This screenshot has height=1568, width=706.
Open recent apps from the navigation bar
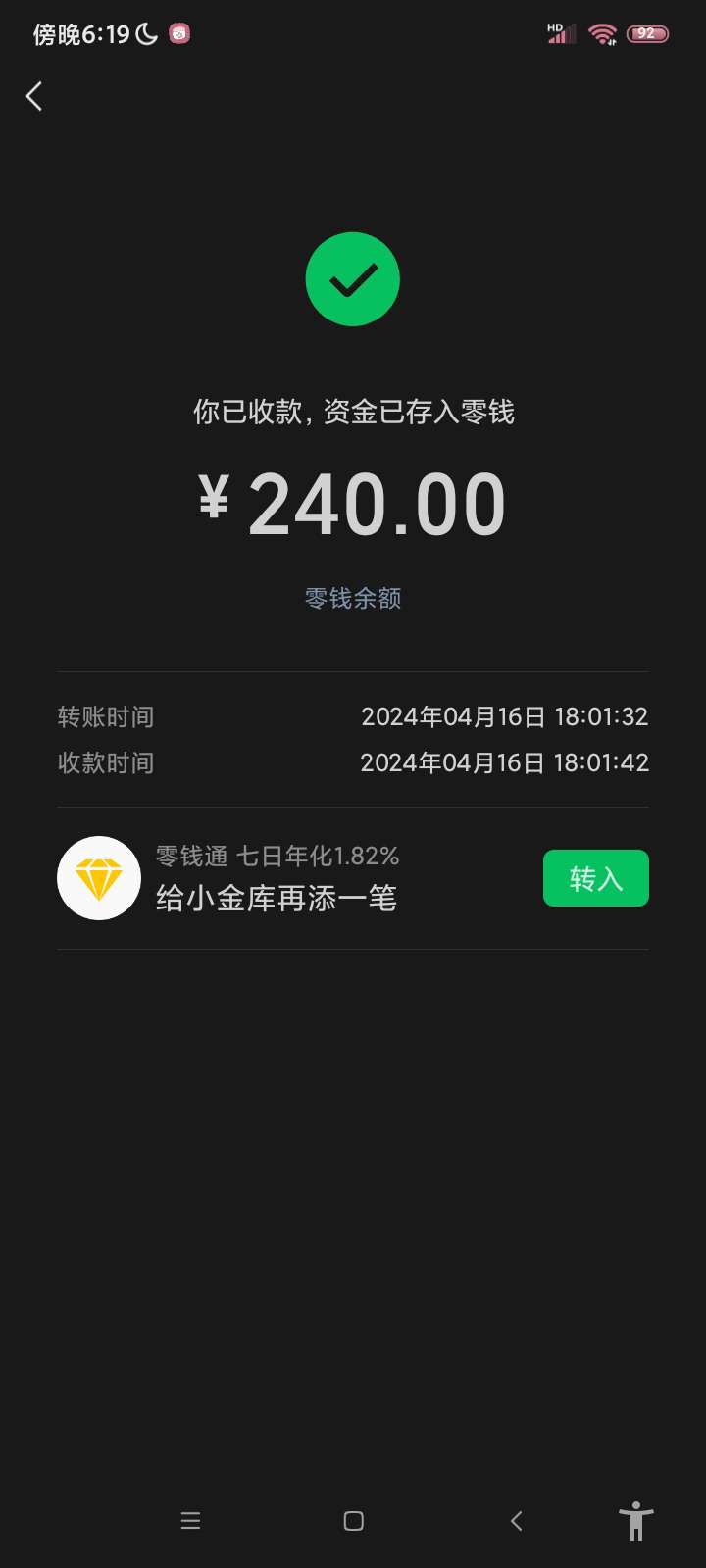191,1520
